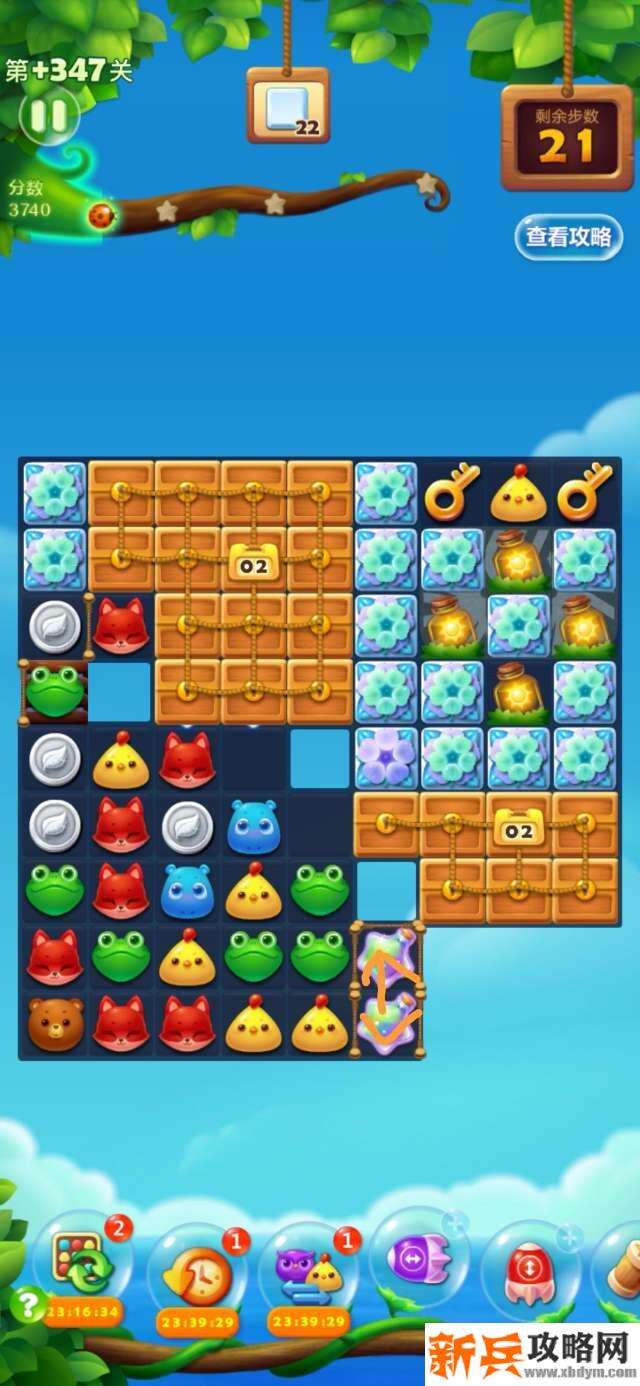Image resolution: width=640 pixels, height=1386 pixels.
Task: Tap the brown bear tile
Action: [55, 1024]
